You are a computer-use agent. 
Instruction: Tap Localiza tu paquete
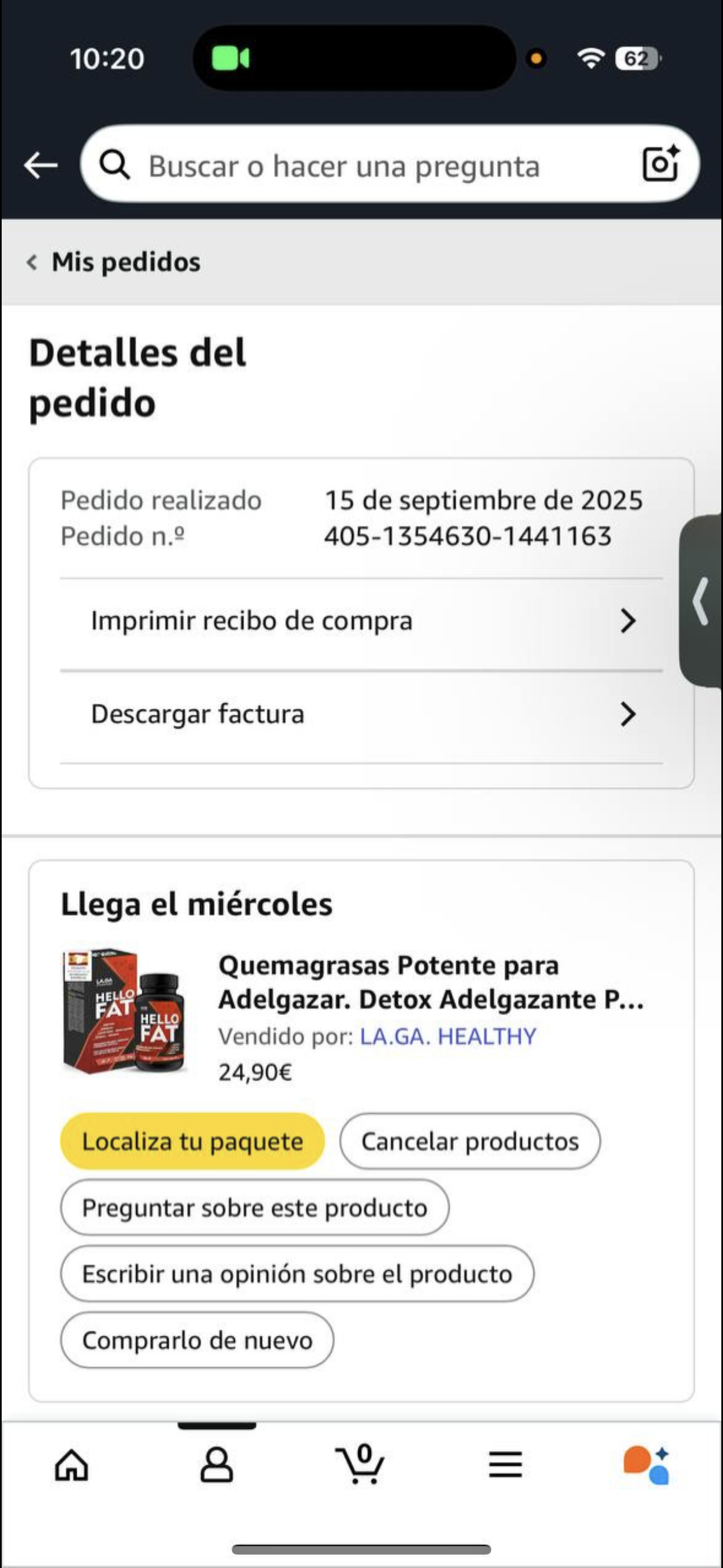[x=192, y=1141]
